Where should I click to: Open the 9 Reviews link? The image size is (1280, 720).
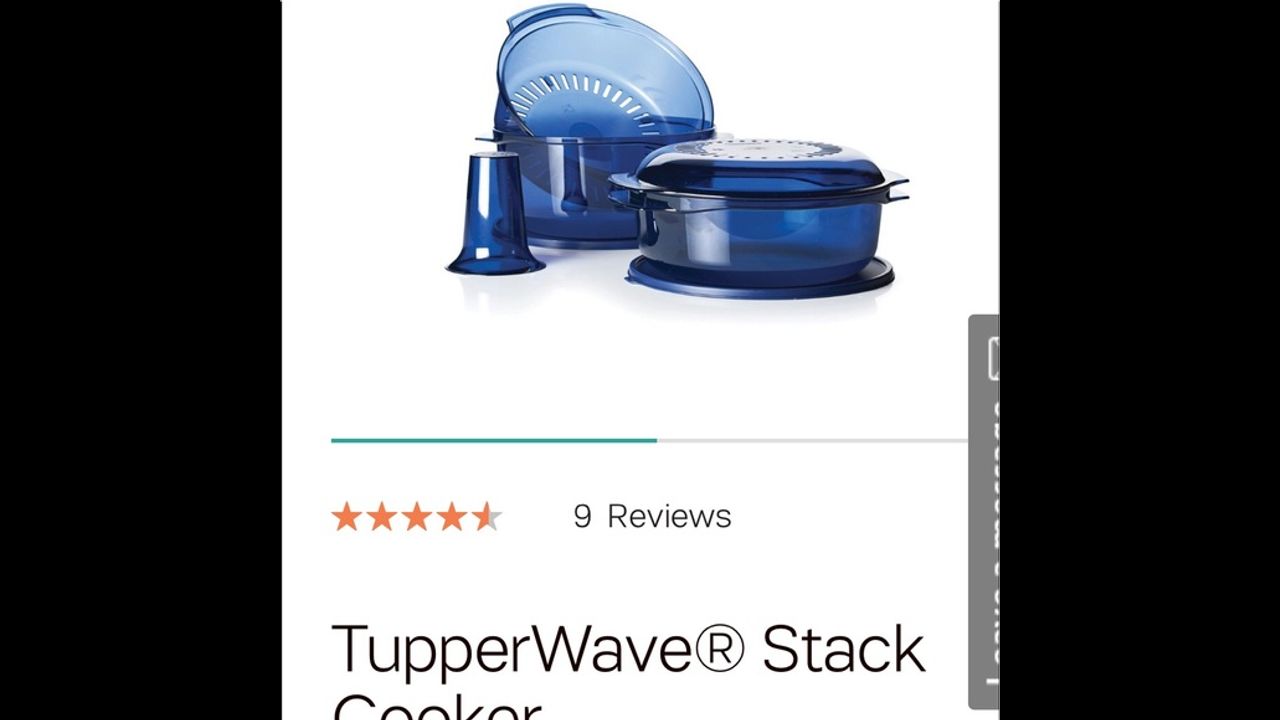[652, 516]
